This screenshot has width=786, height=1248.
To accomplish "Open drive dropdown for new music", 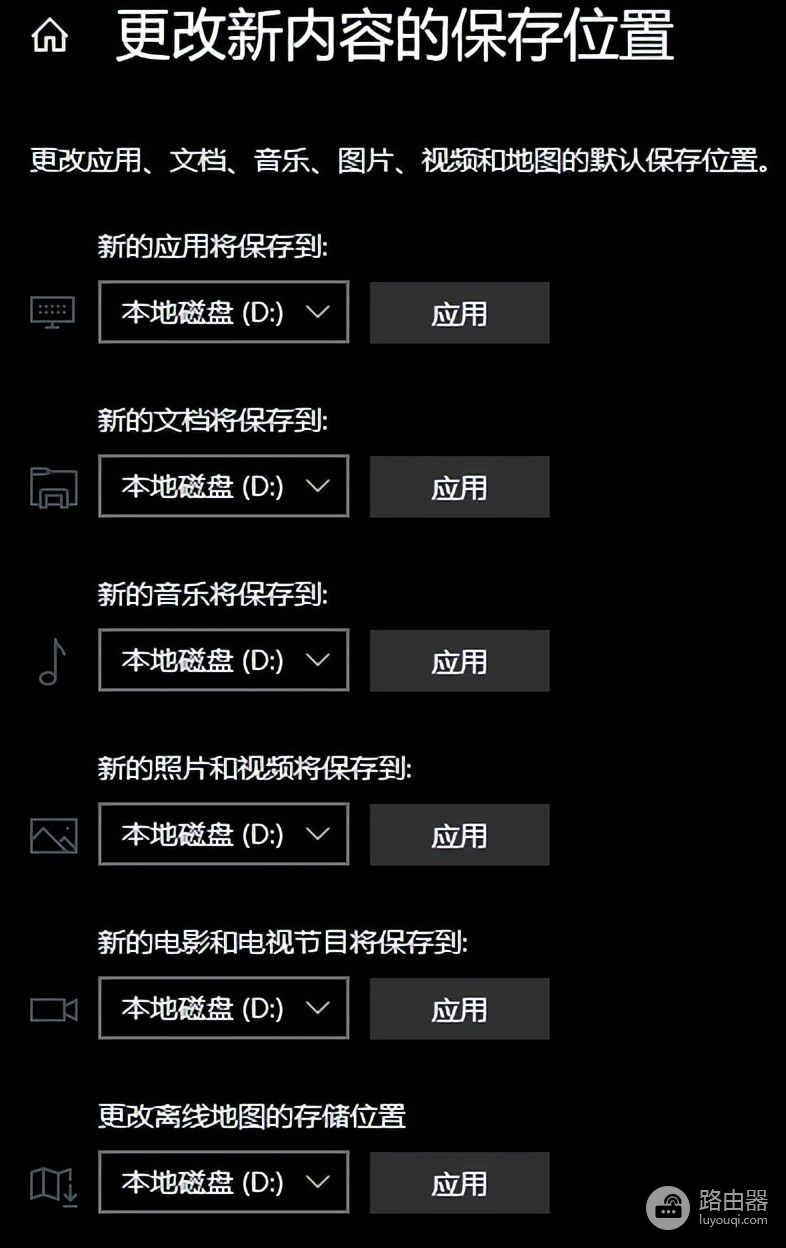I will coord(223,660).
